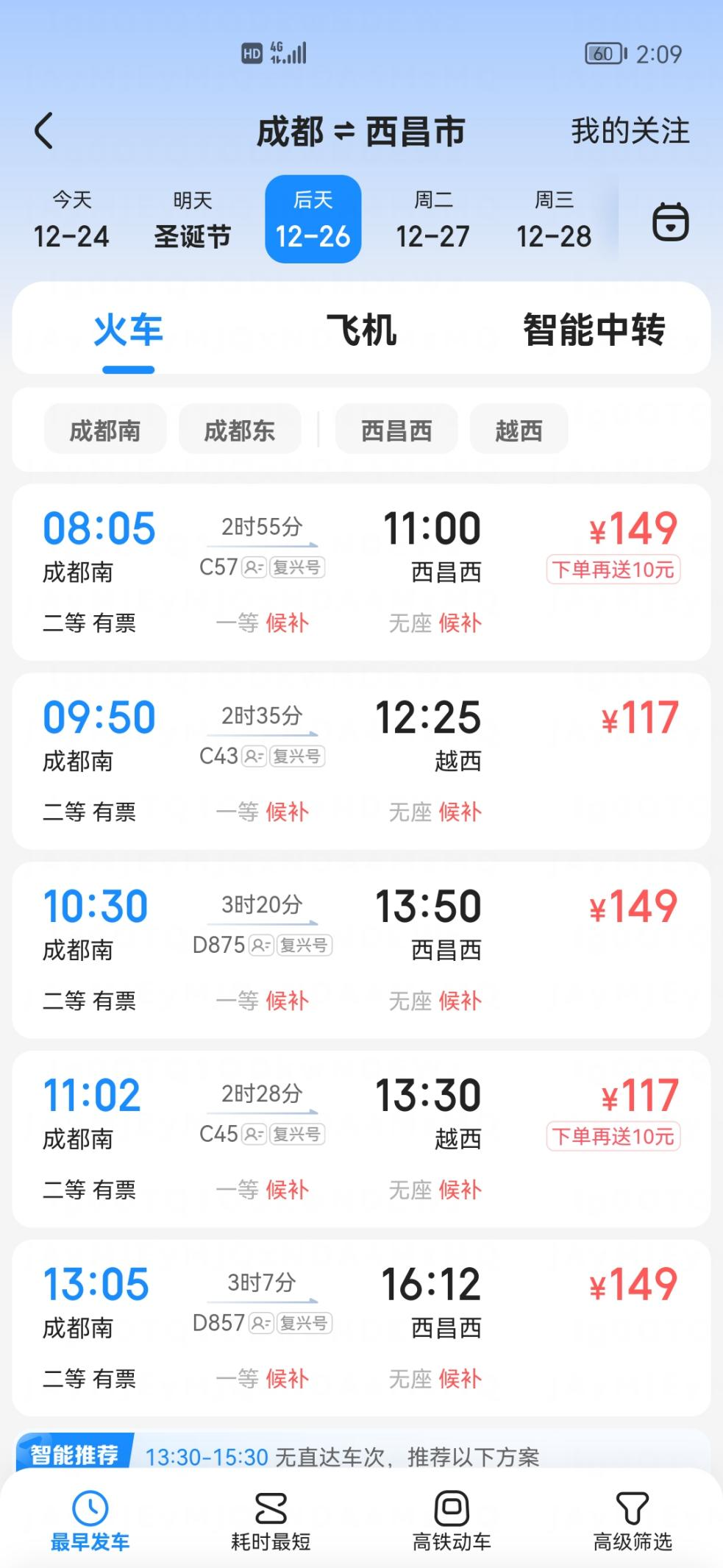Switch to the 智能中转 tab
The width and height of the screenshot is (723, 1568).
tap(594, 330)
